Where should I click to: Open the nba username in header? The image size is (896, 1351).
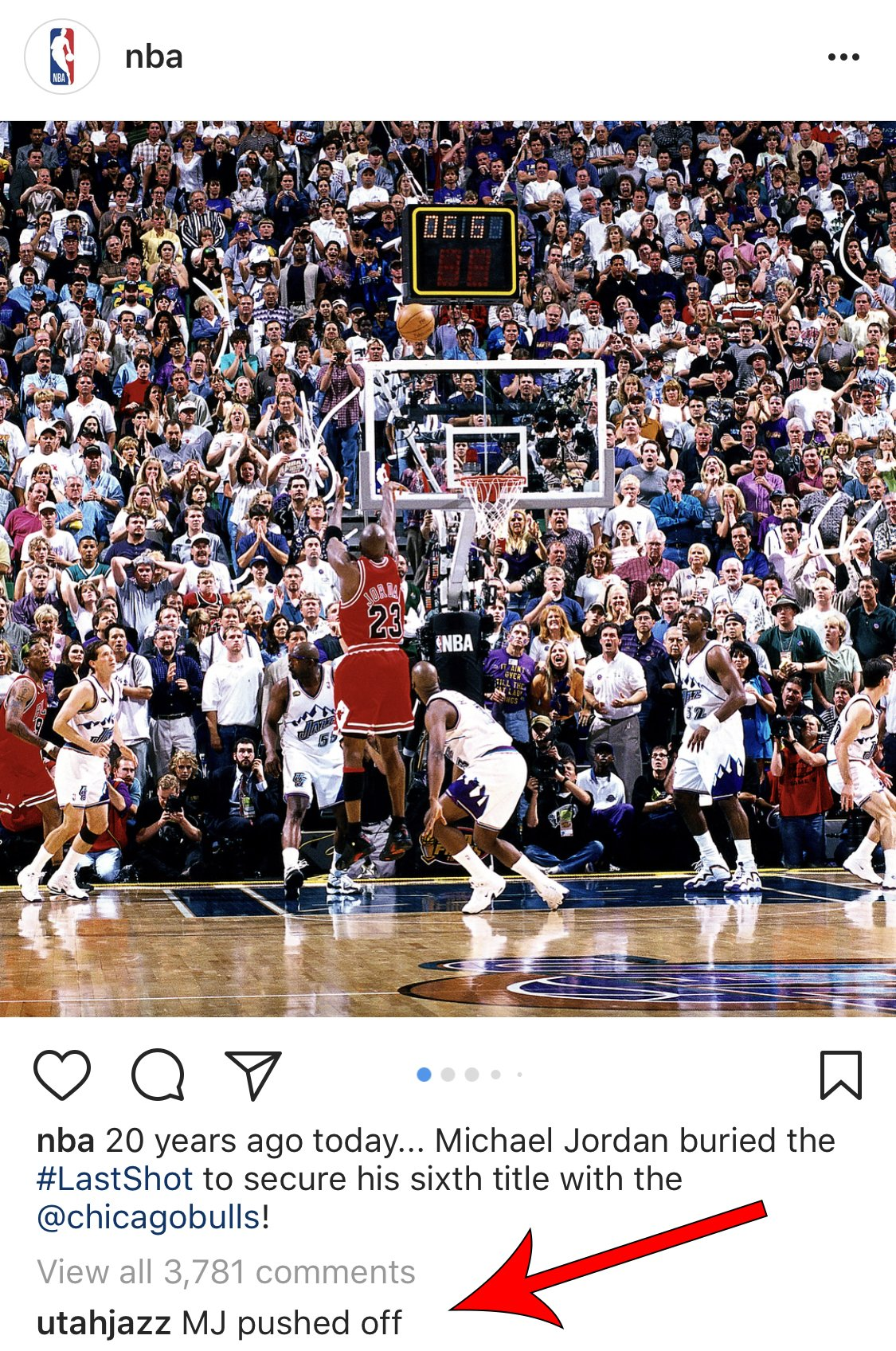[154, 57]
